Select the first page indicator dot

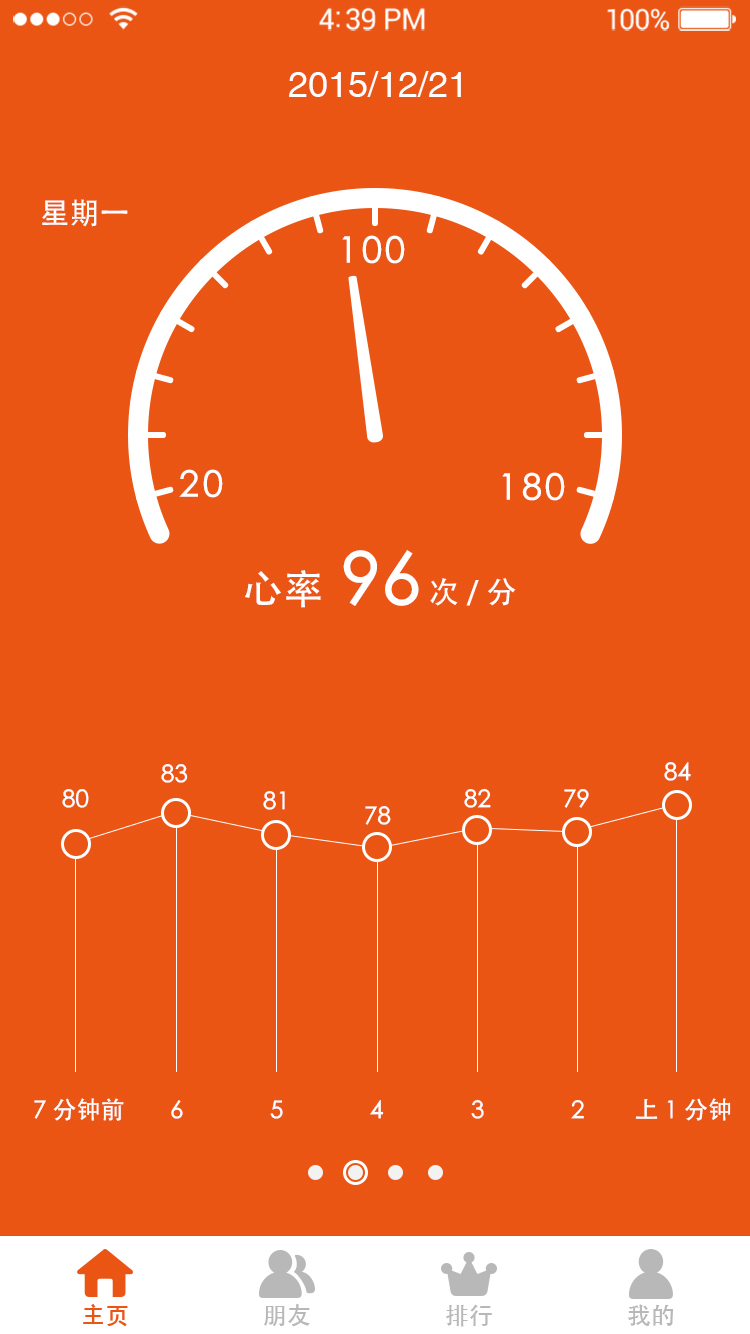point(316,1172)
